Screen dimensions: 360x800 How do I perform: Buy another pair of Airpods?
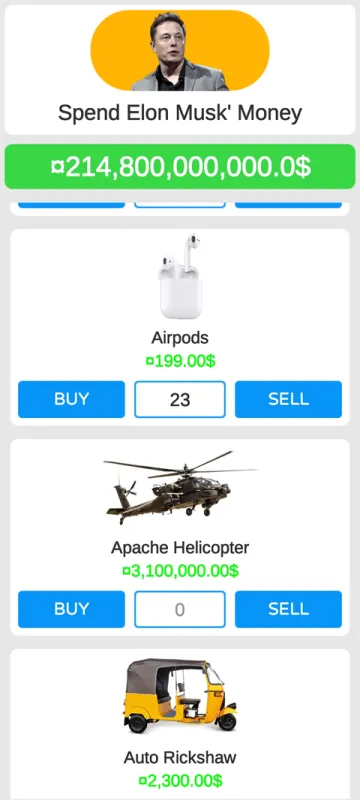click(71, 399)
